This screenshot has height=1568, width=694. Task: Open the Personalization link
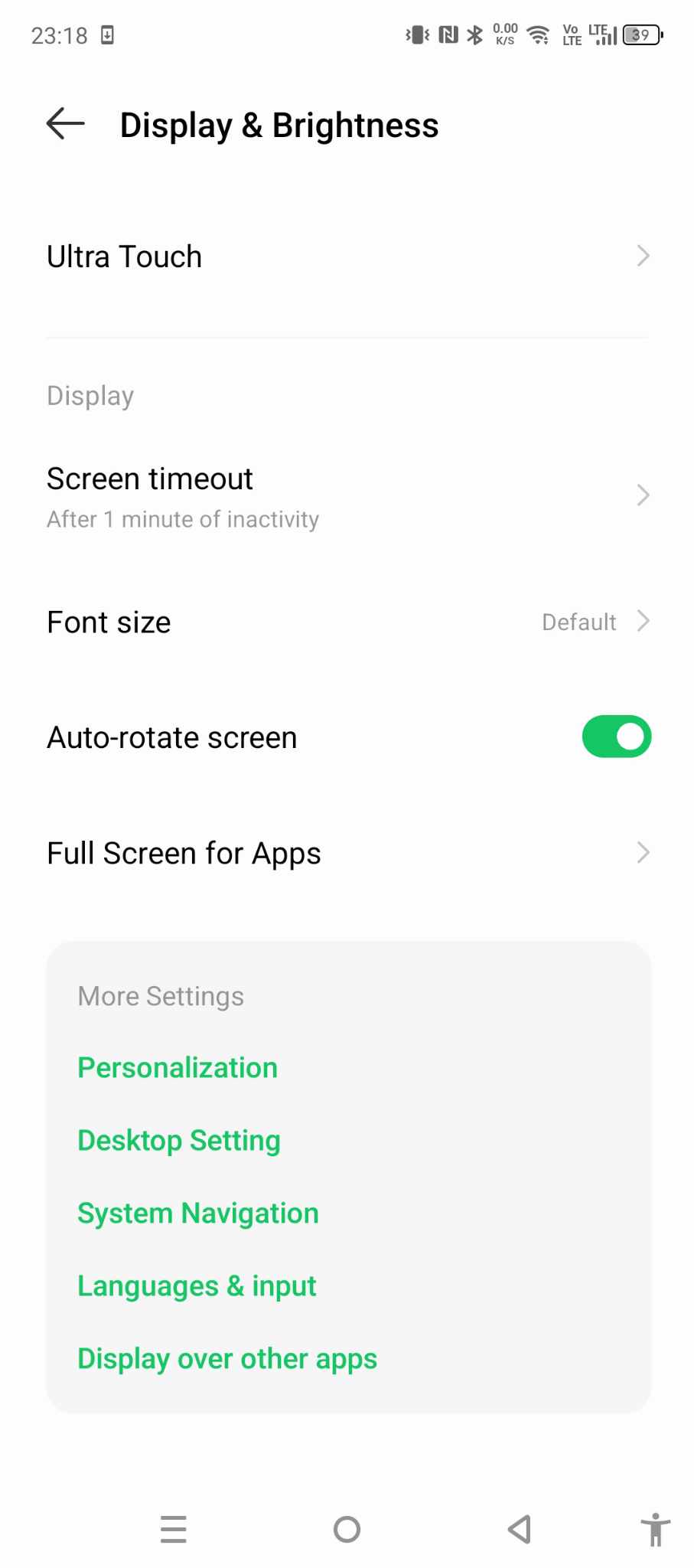pos(178,1067)
